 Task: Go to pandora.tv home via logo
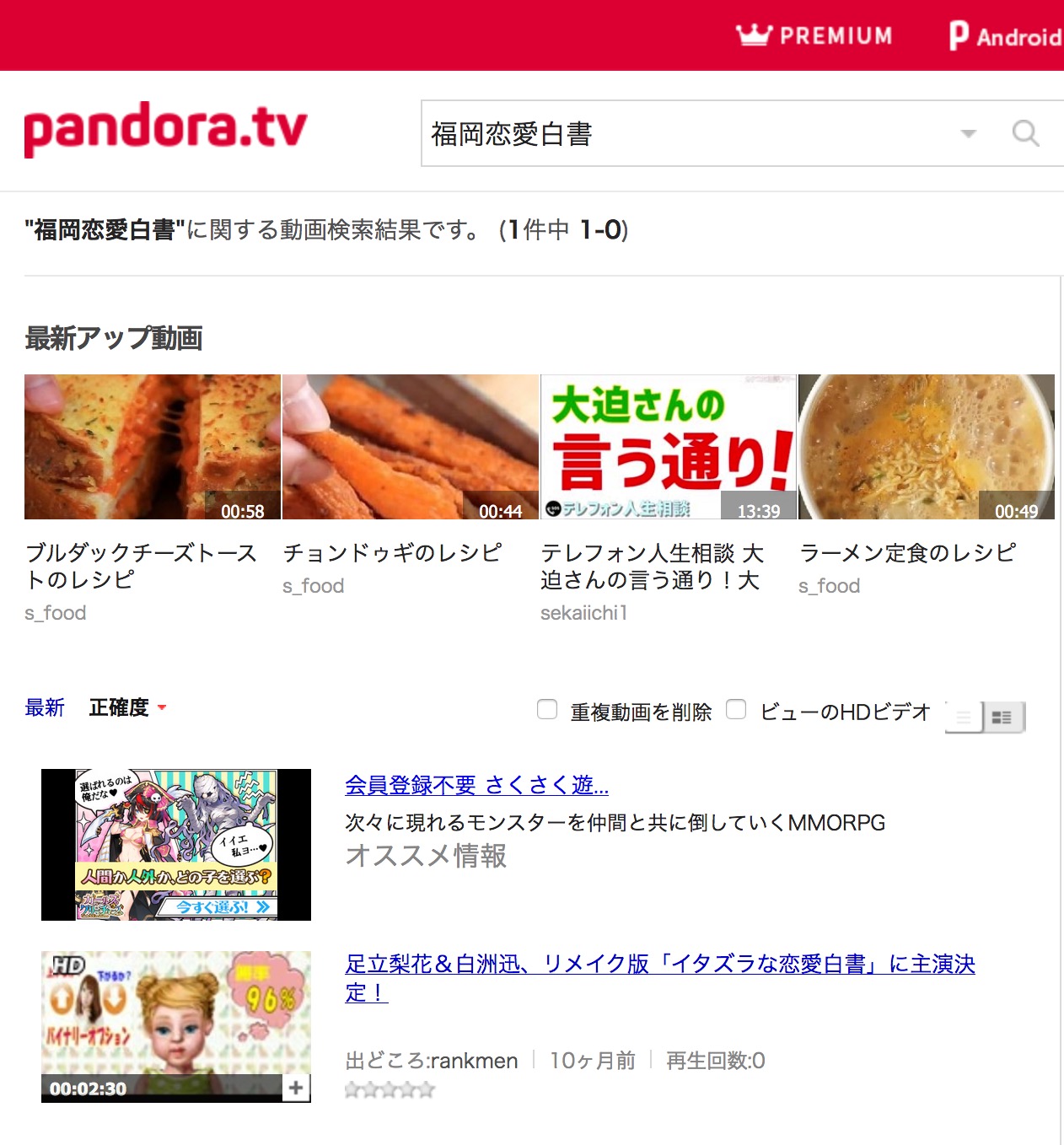point(165,129)
